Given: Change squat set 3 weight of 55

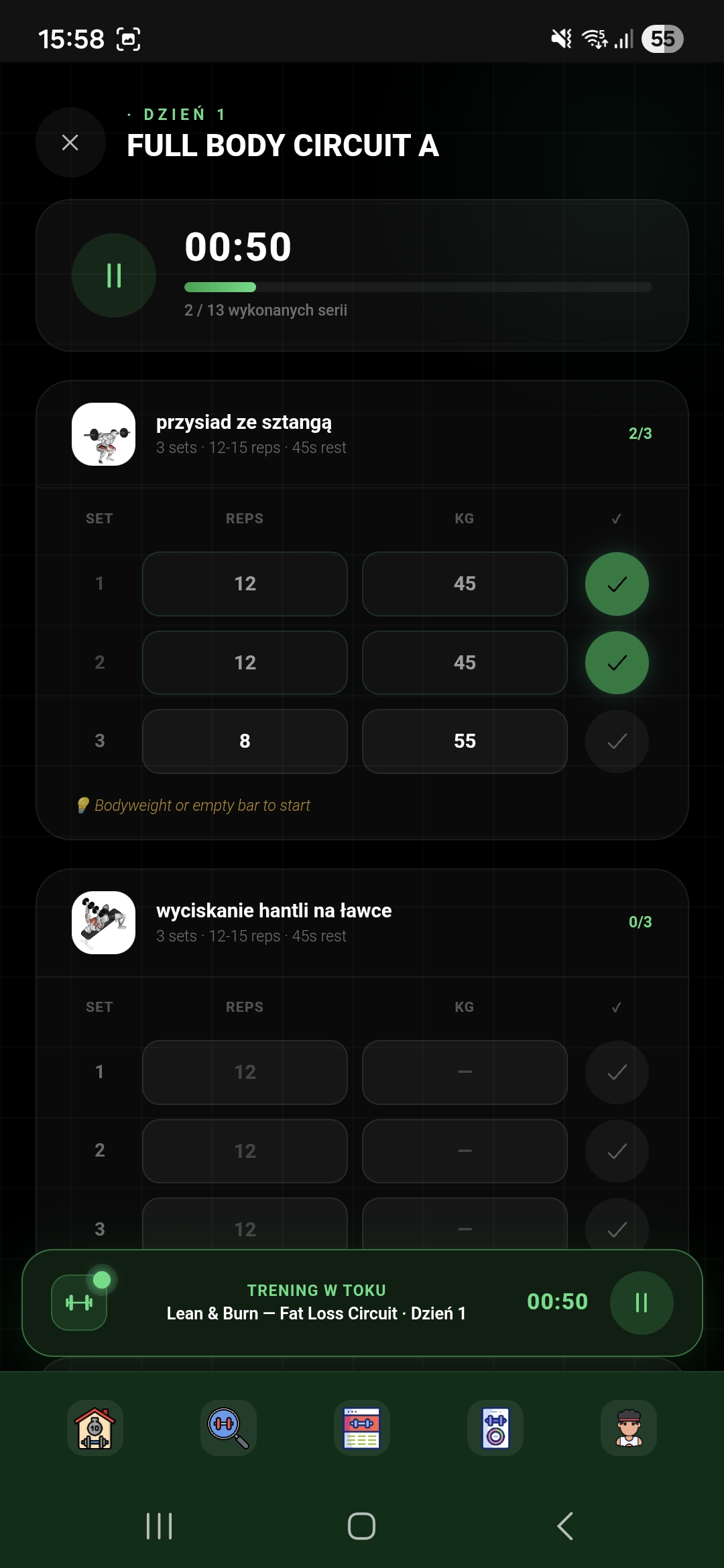Looking at the screenshot, I should click(x=465, y=741).
